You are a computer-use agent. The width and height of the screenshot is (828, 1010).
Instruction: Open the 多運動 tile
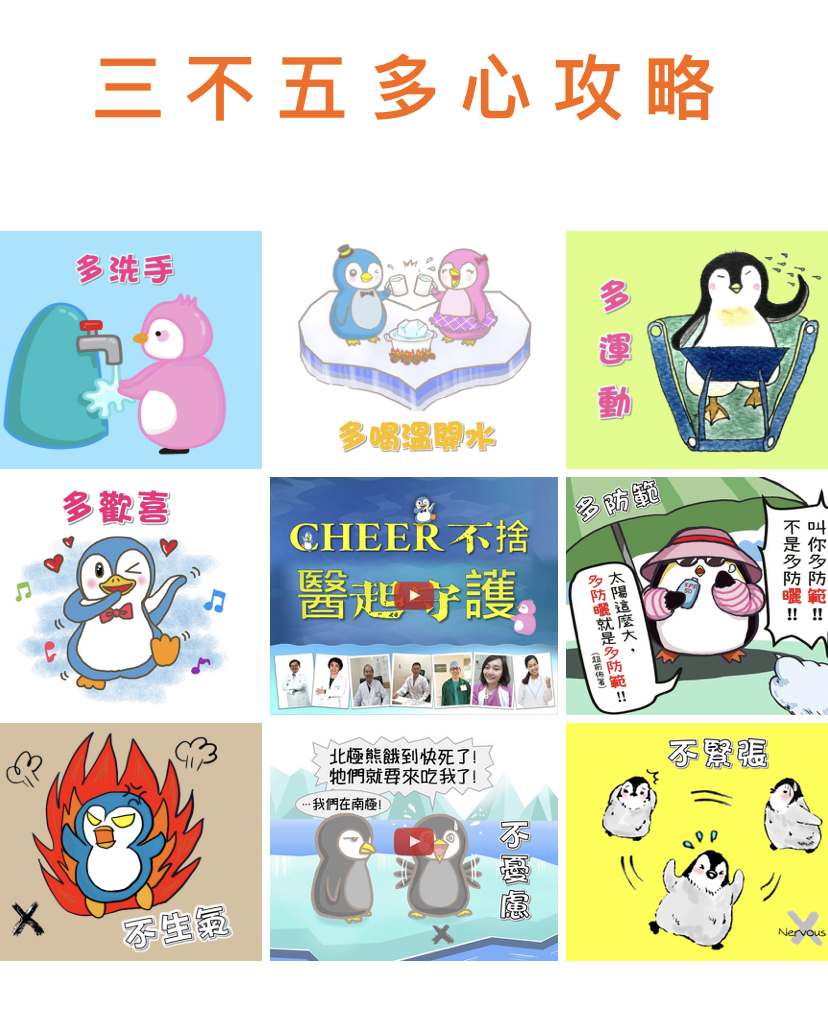697,350
